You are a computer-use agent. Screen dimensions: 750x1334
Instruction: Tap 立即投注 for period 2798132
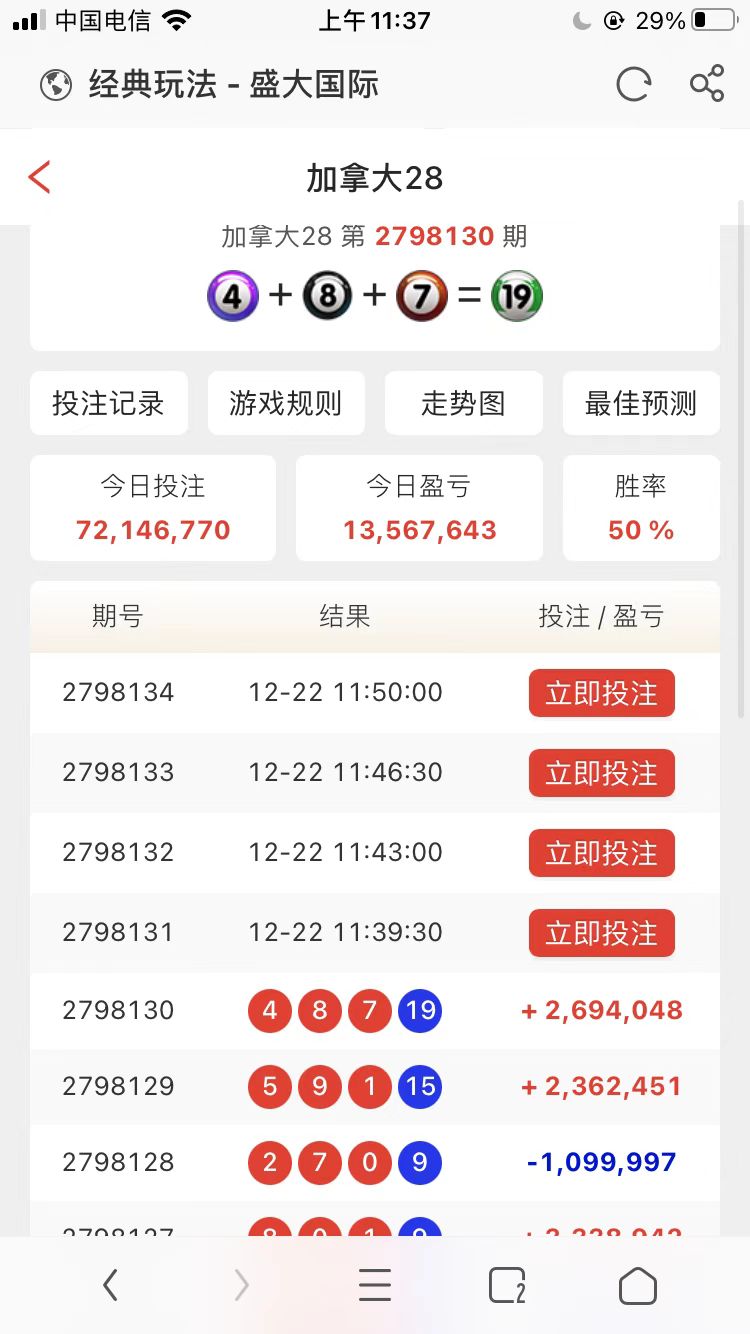[601, 853]
